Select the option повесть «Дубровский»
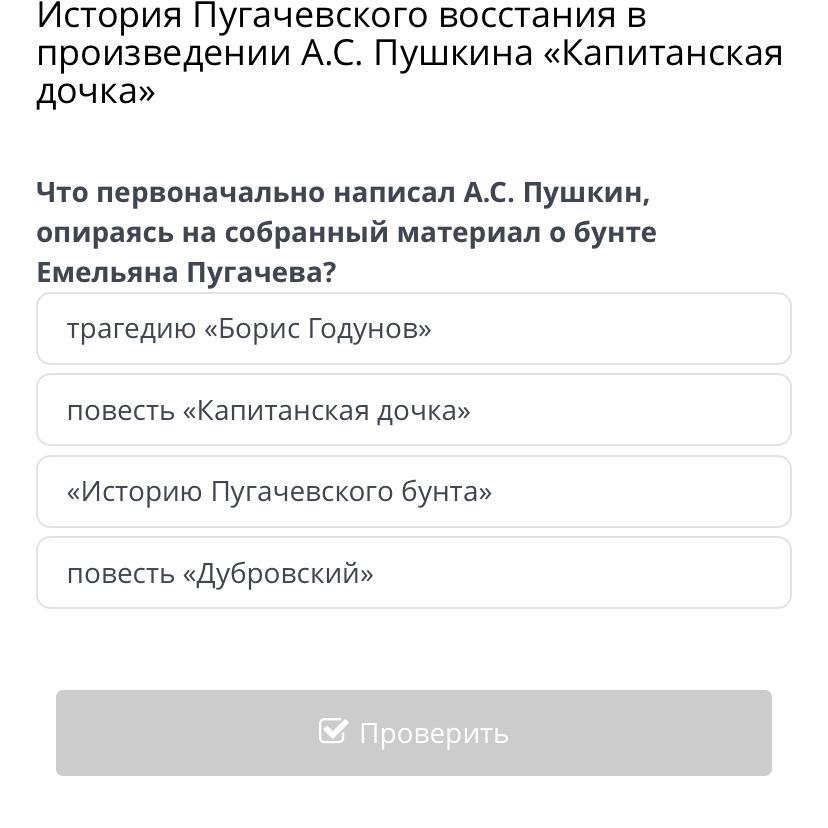The image size is (828, 828). pos(413,573)
